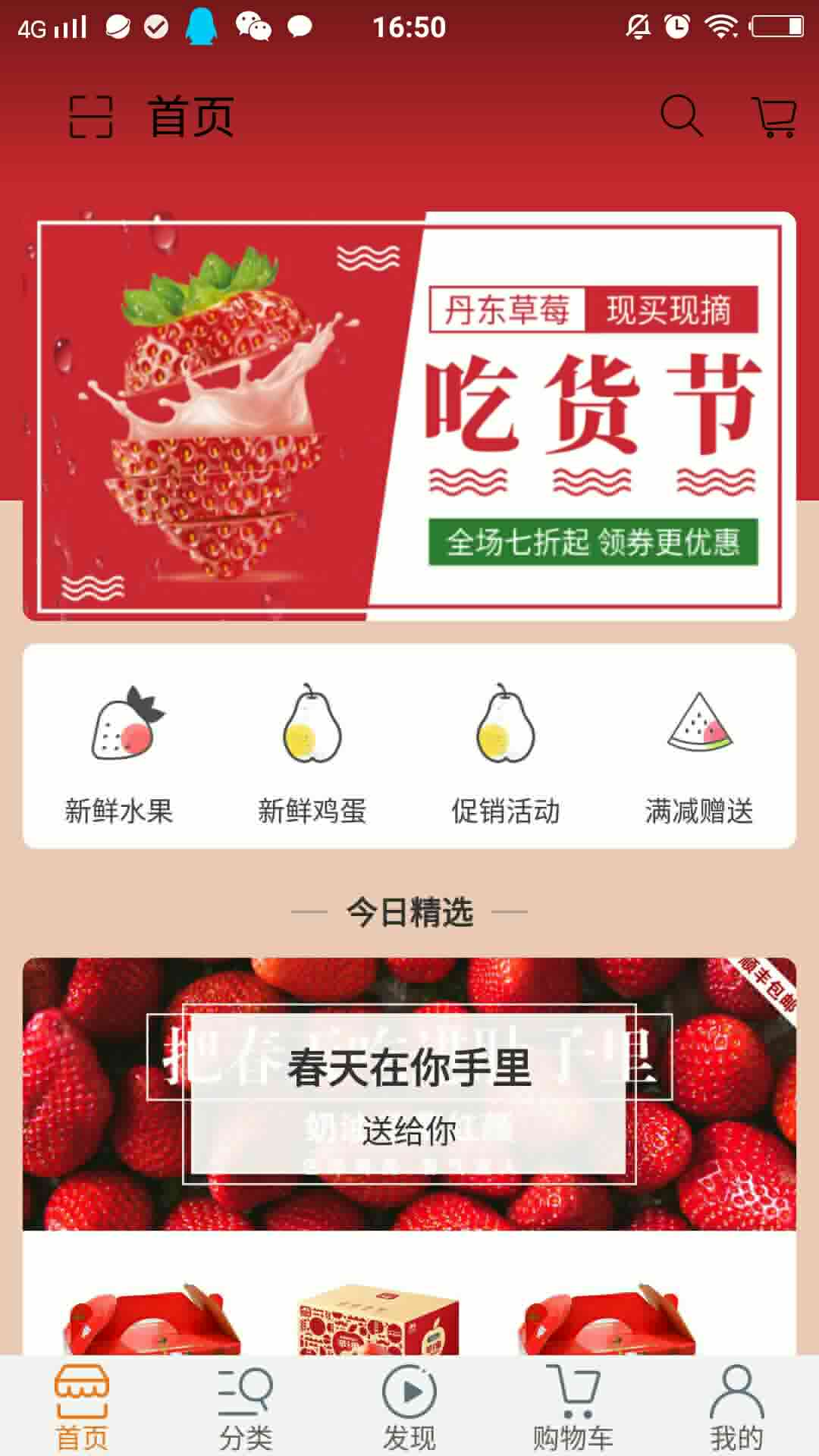Switch to the 首页 tab
819x1456 pixels.
coord(82,1407)
